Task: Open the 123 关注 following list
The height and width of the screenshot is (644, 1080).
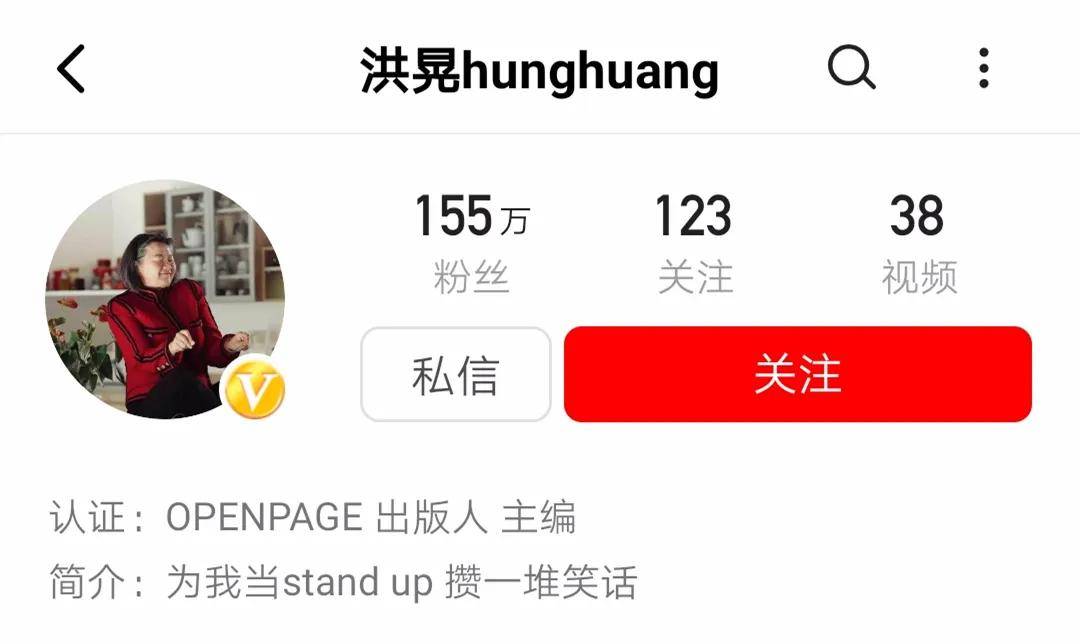Action: 694,243
